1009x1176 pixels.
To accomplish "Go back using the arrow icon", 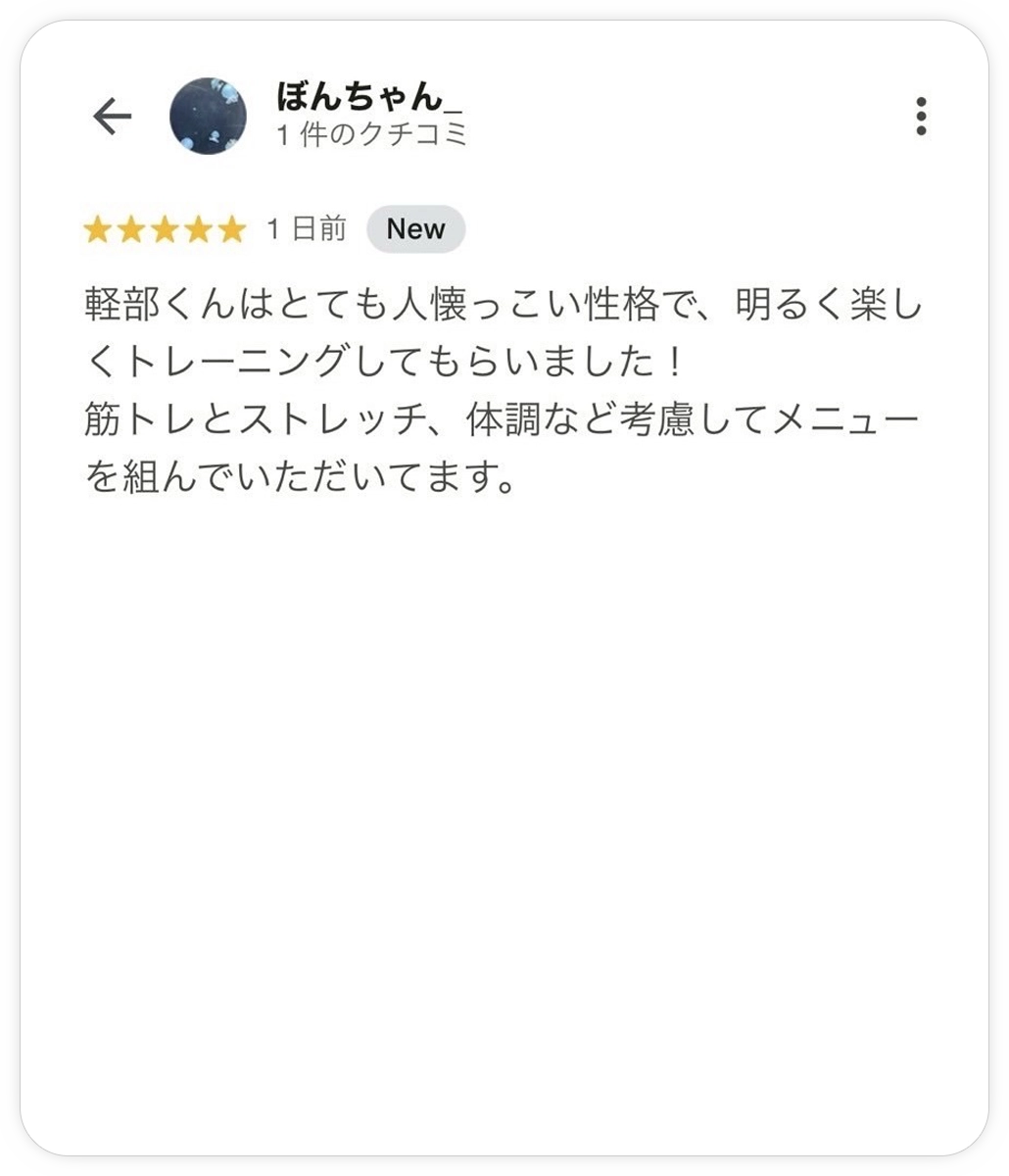I will pos(112,117).
